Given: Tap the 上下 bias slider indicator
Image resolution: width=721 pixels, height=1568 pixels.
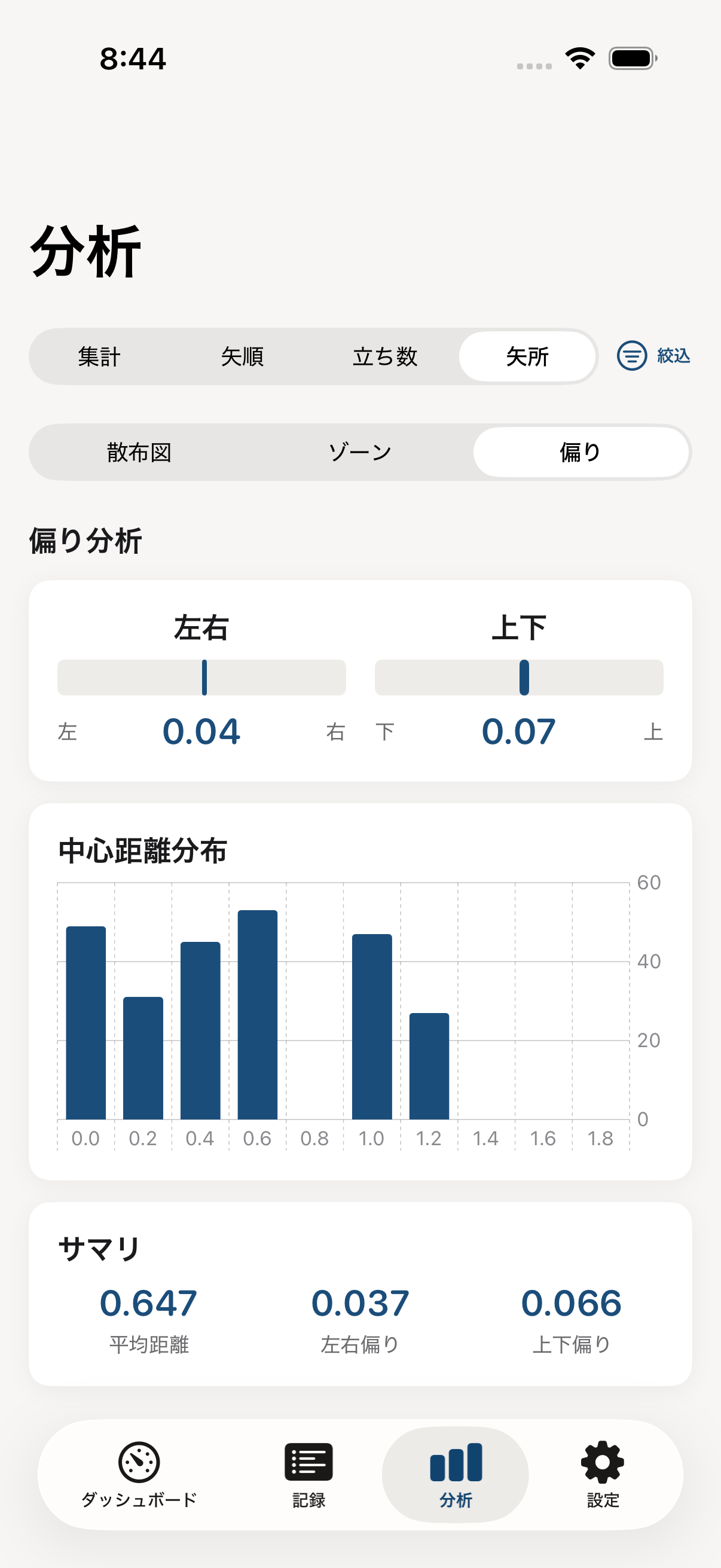Looking at the screenshot, I should [x=524, y=677].
